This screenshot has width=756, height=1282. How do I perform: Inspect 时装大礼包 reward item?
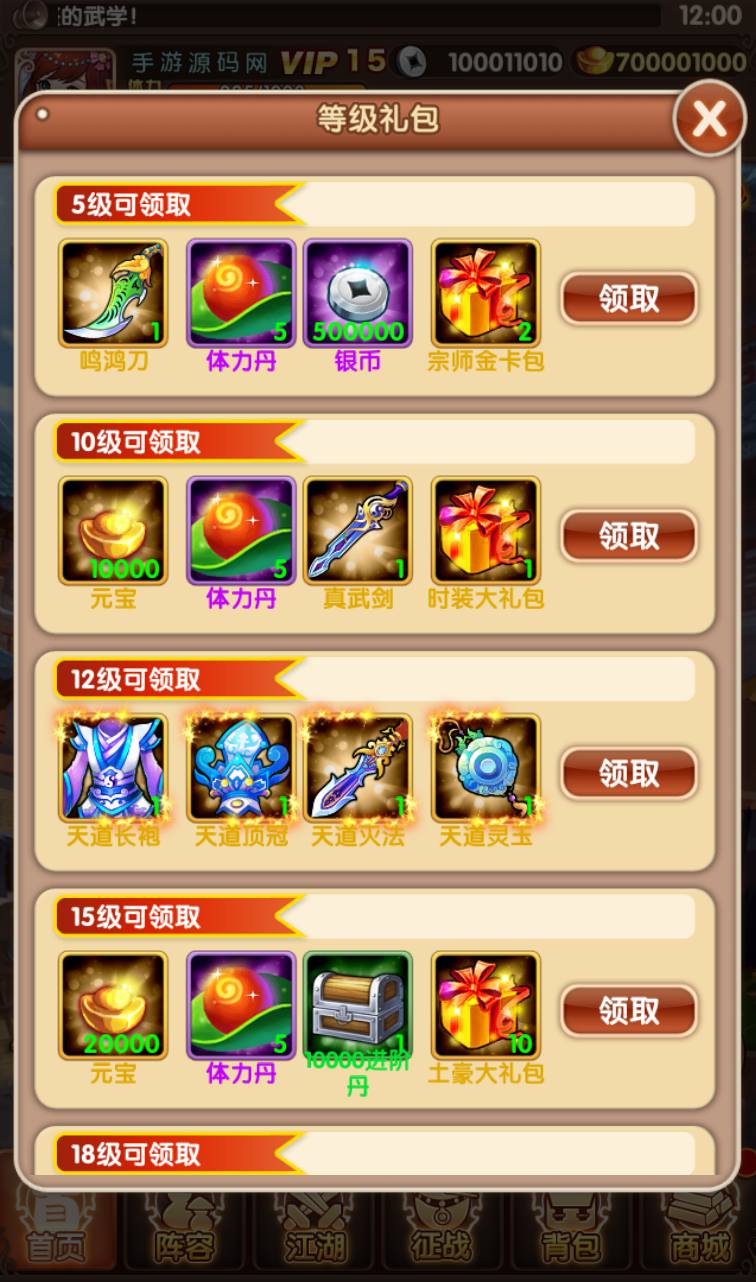tap(485, 530)
